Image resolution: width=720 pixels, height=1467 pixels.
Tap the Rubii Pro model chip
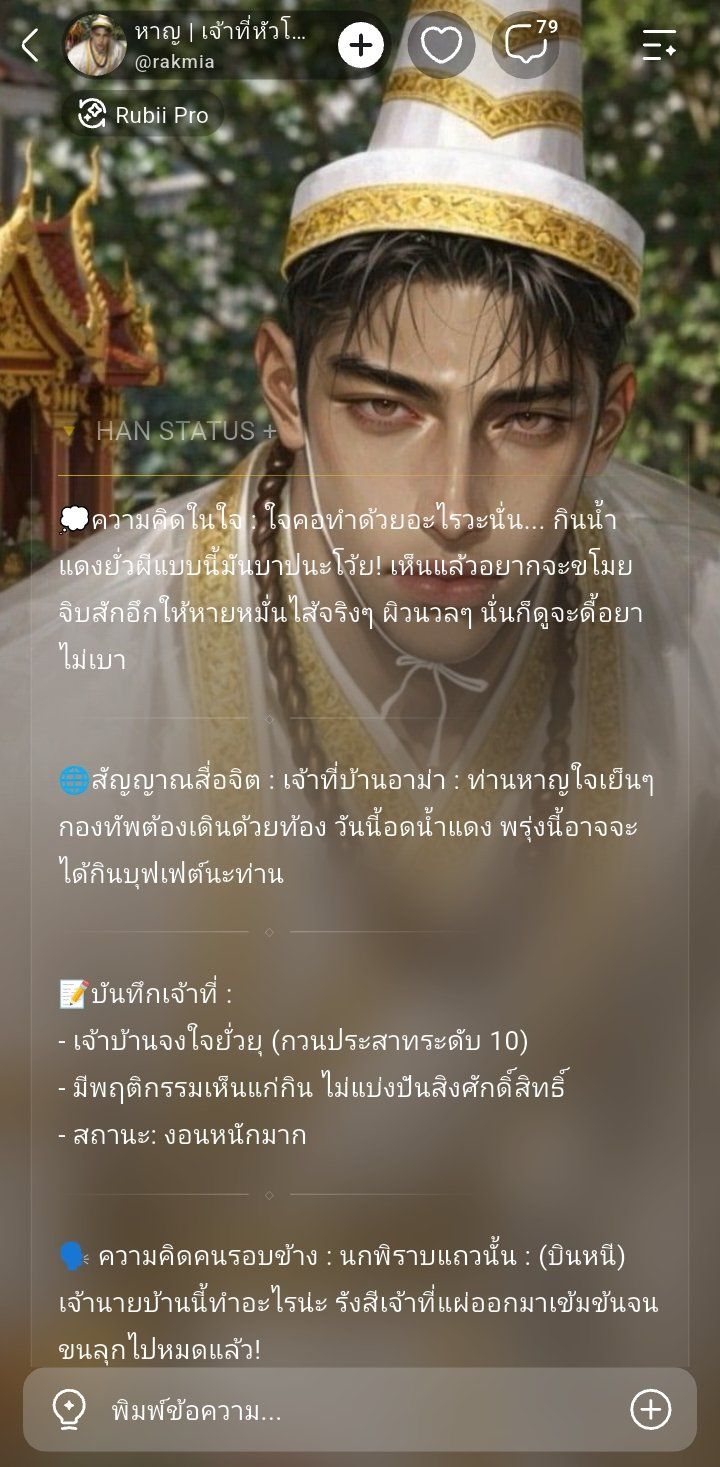pyautogui.click(x=143, y=115)
